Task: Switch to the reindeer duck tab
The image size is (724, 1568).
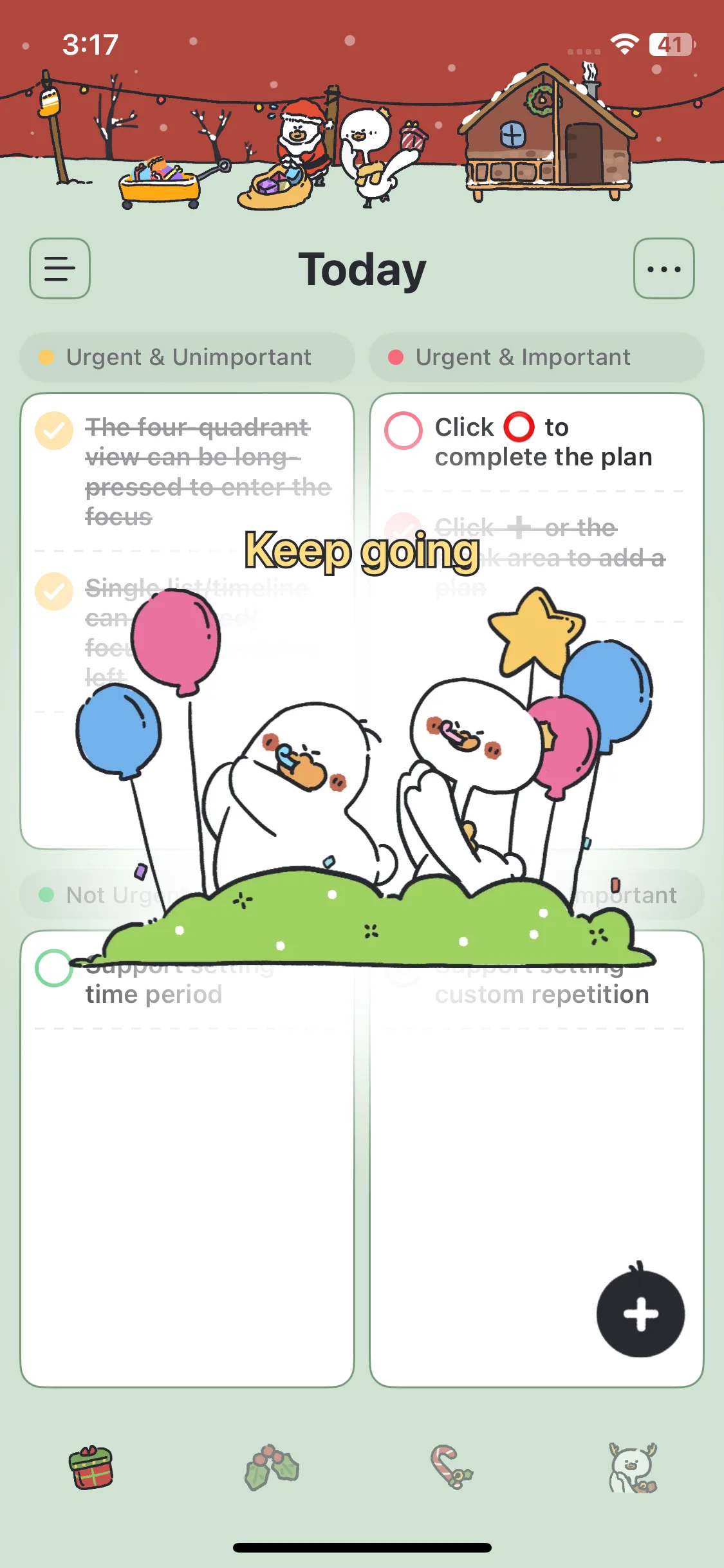Action: coord(633,1468)
